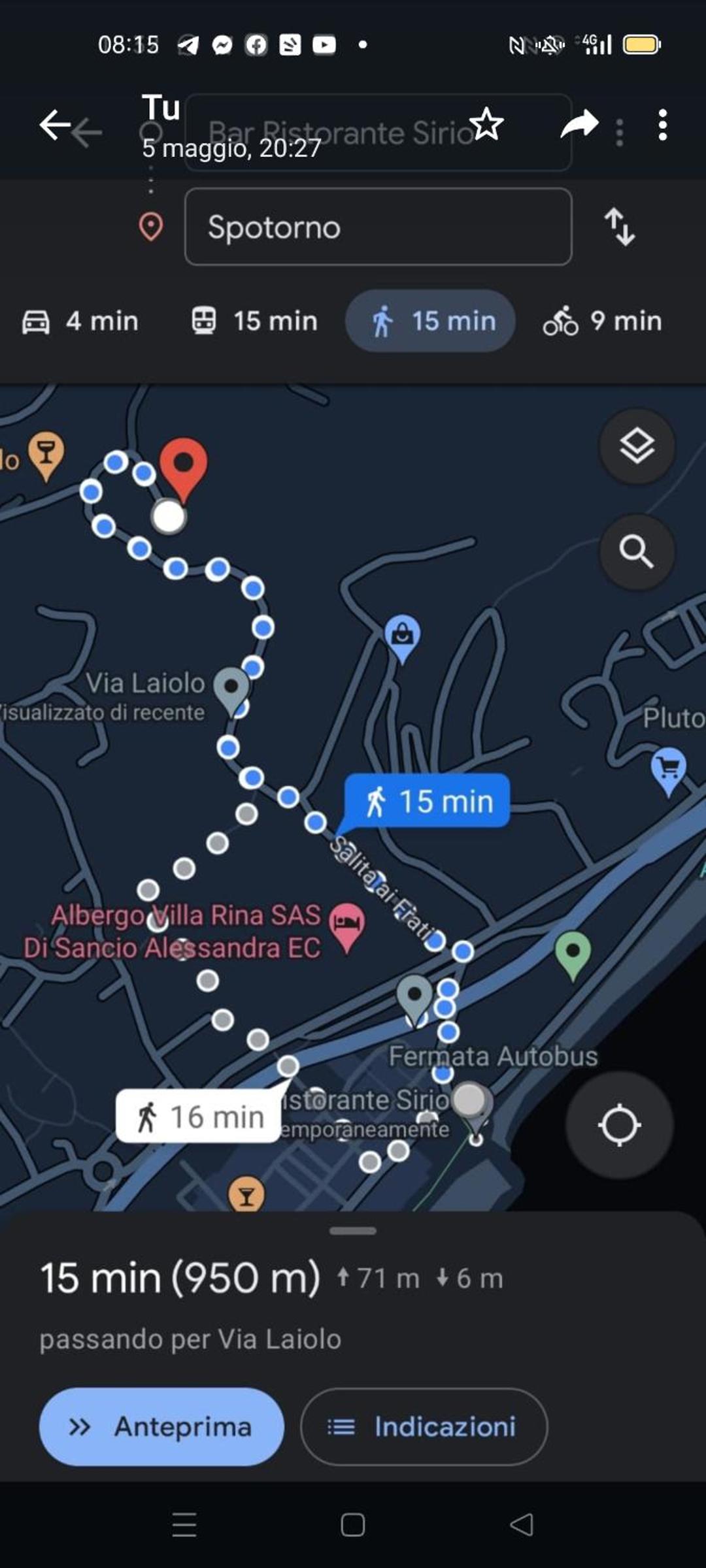The height and width of the screenshot is (1568, 706).
Task: Start the Anteprima route preview
Action: 161,1427
